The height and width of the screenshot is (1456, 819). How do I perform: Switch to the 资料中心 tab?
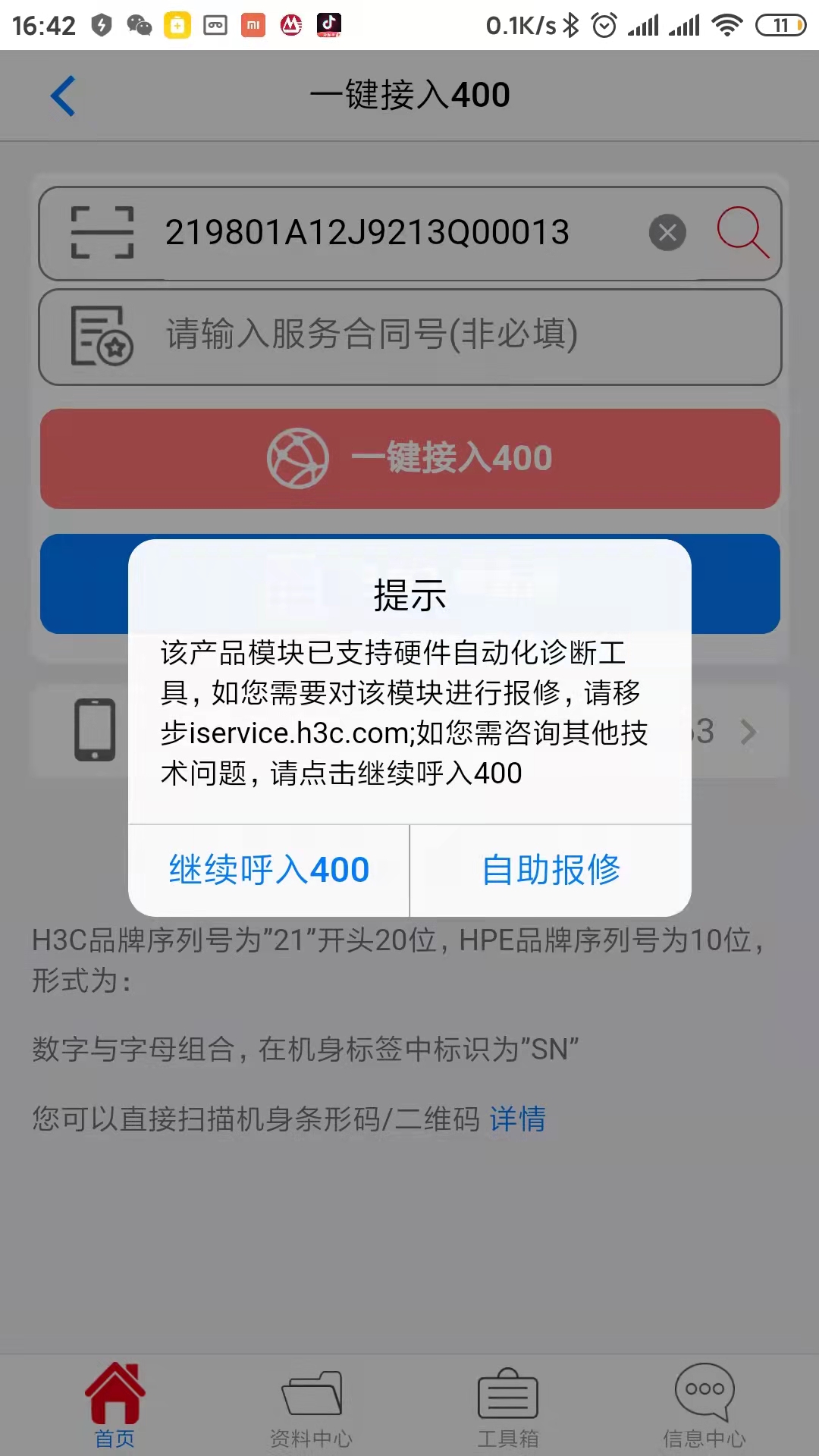coord(311,1404)
